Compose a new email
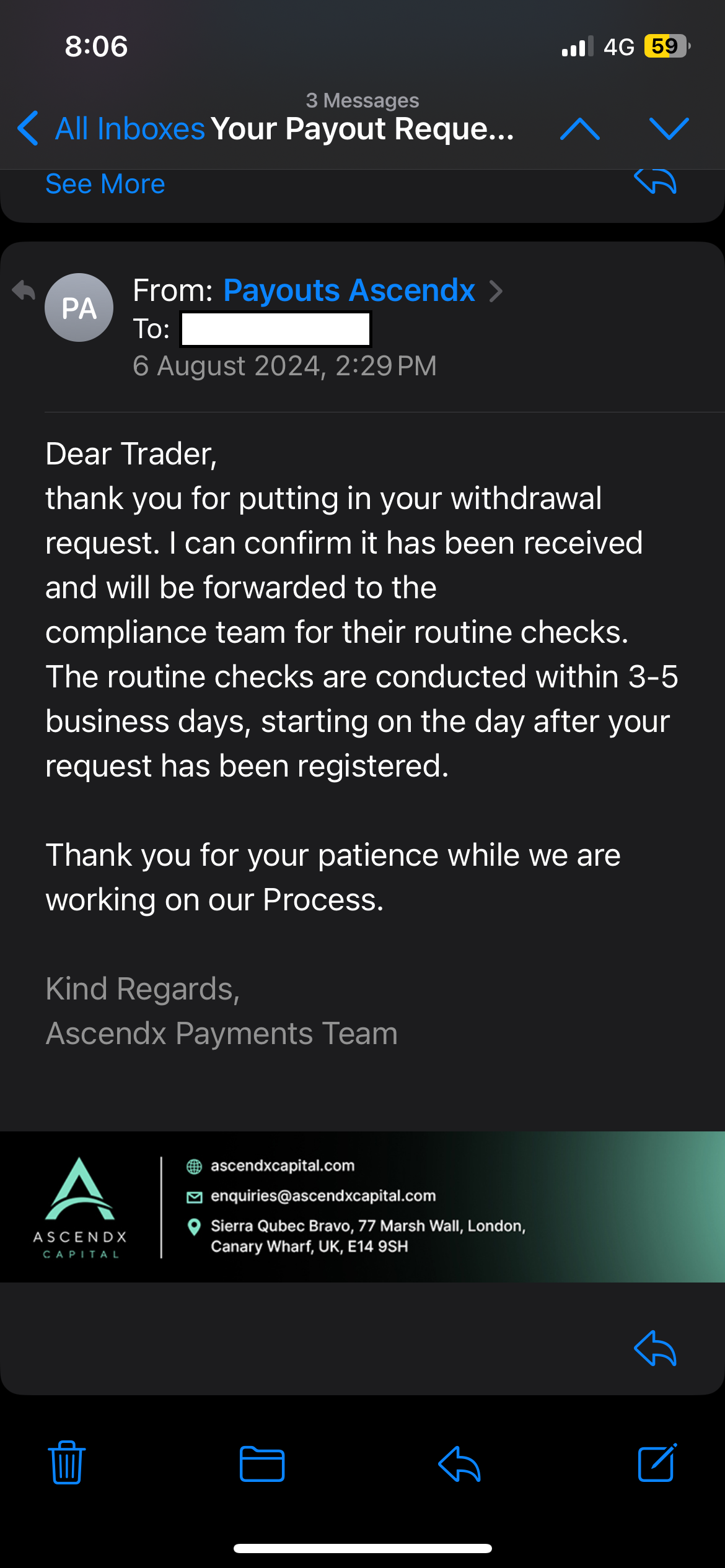Image resolution: width=725 pixels, height=1568 pixels. pos(657,1463)
